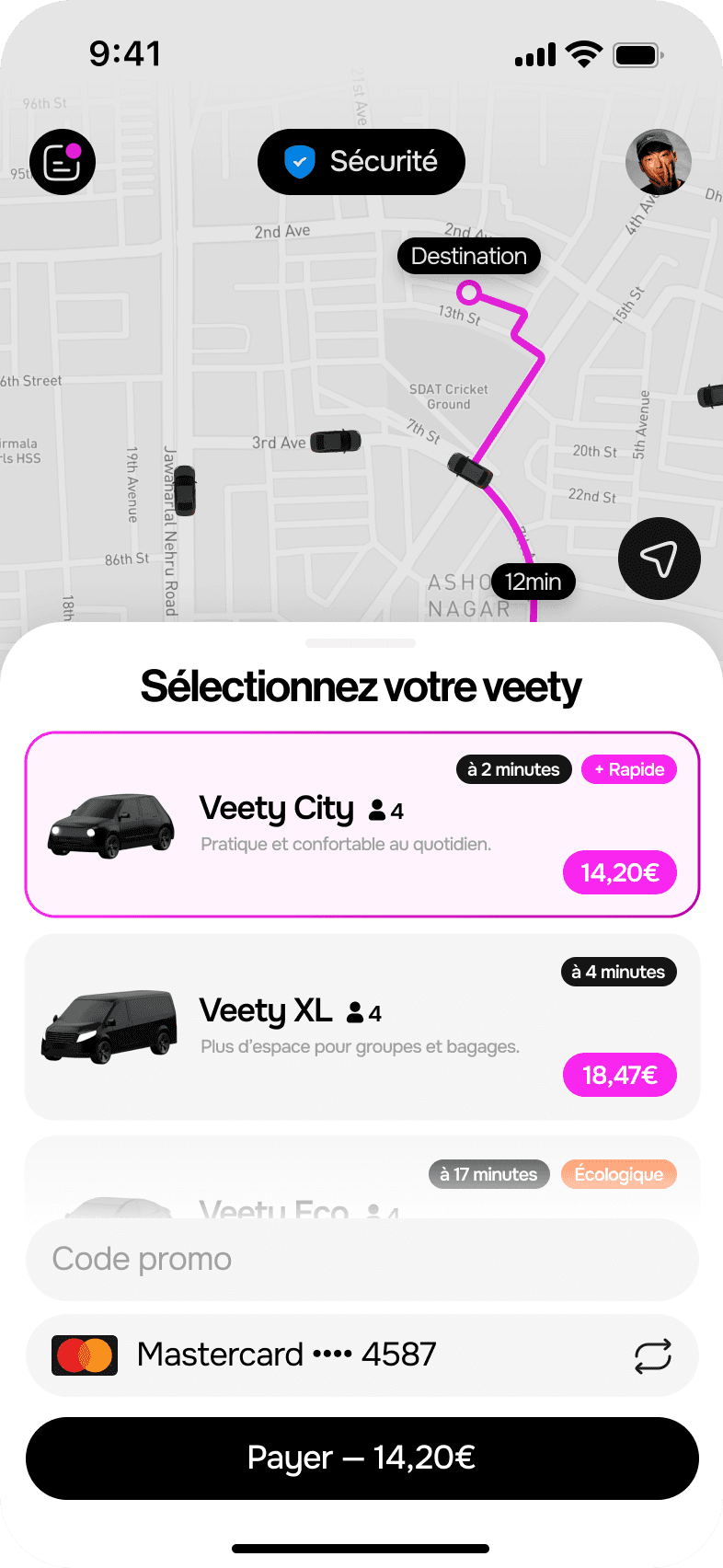Image resolution: width=723 pixels, height=1568 pixels.
Task: Open the payment method row
Action: pos(361,1355)
